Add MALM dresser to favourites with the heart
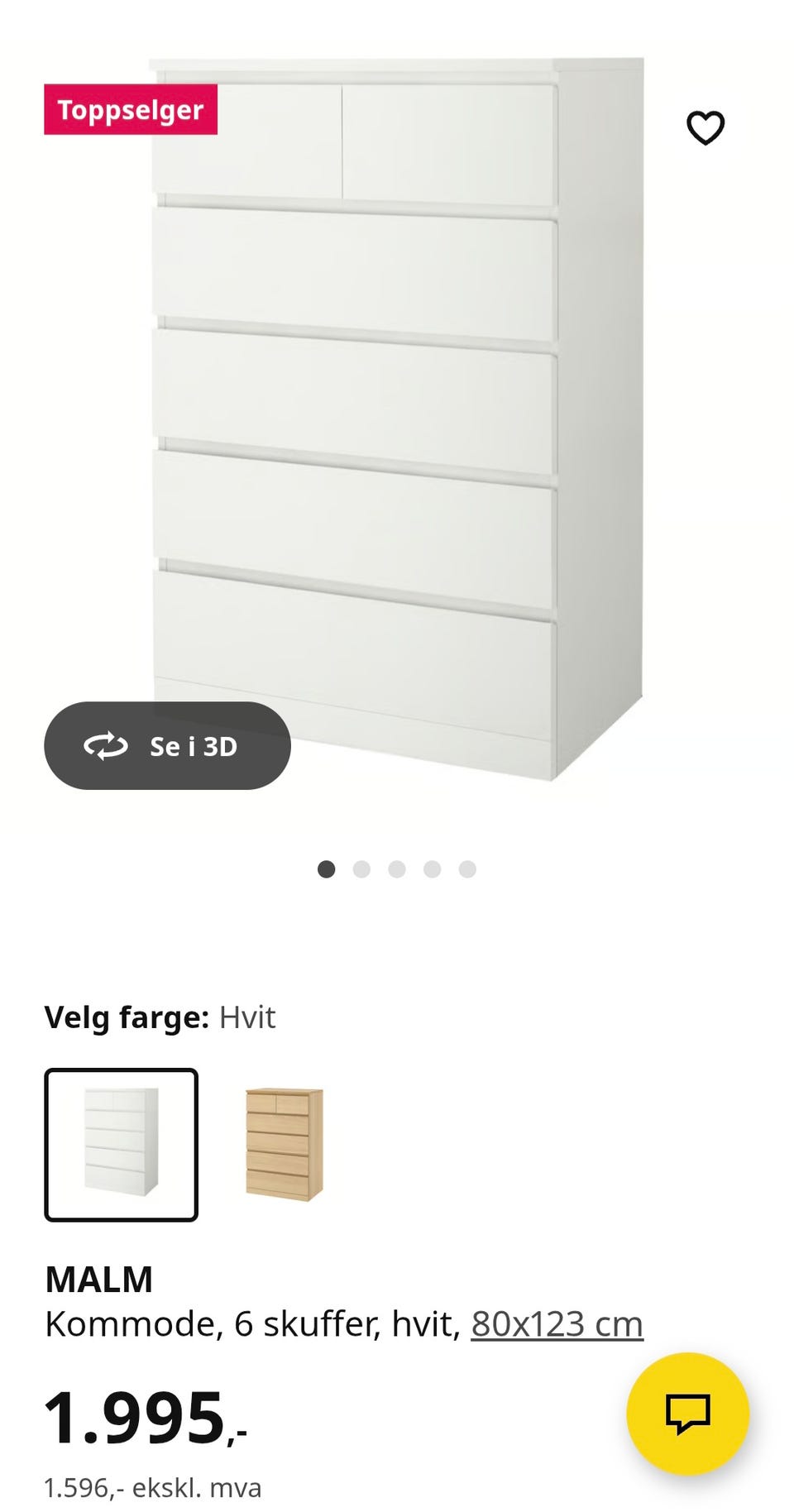The height and width of the screenshot is (1512, 794). [705, 128]
